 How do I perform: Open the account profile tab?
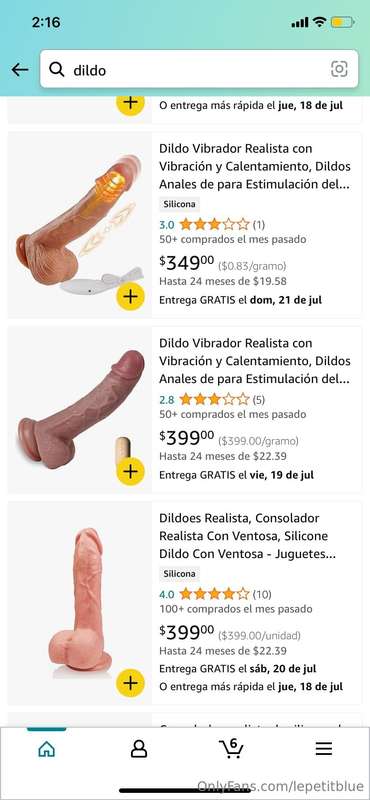(139, 748)
